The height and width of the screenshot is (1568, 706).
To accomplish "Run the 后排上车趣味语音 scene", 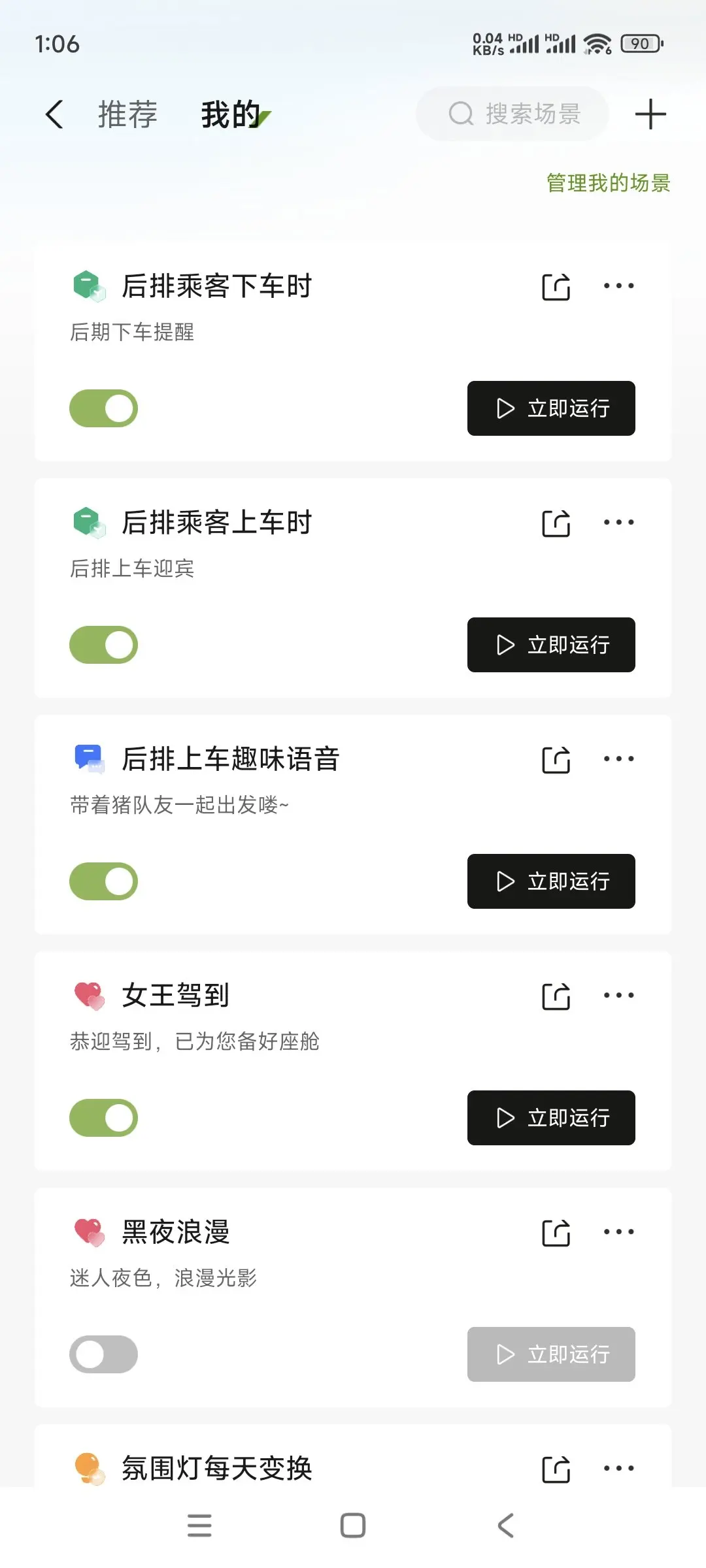I will [x=551, y=881].
